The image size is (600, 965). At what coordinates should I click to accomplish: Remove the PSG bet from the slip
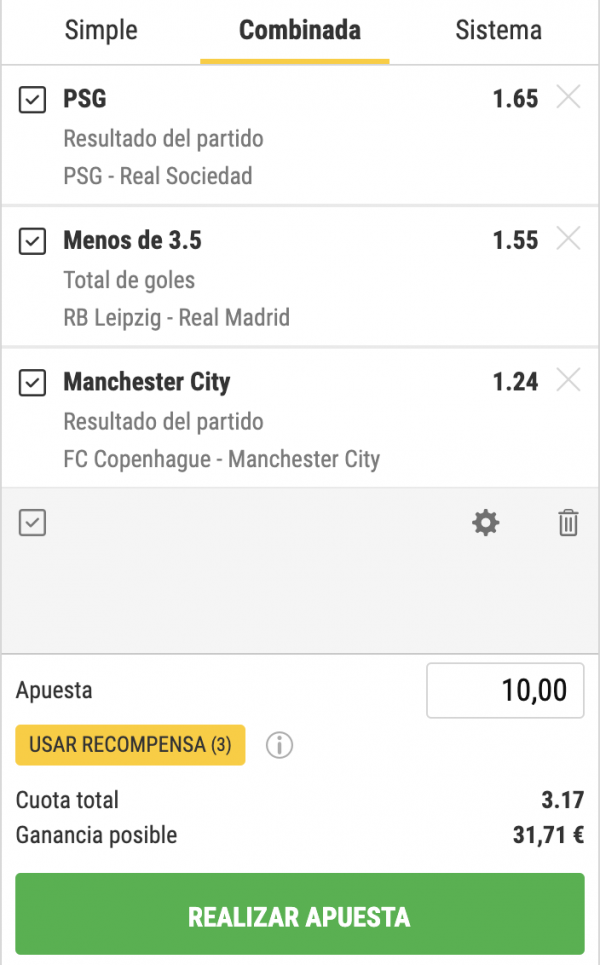[568, 98]
